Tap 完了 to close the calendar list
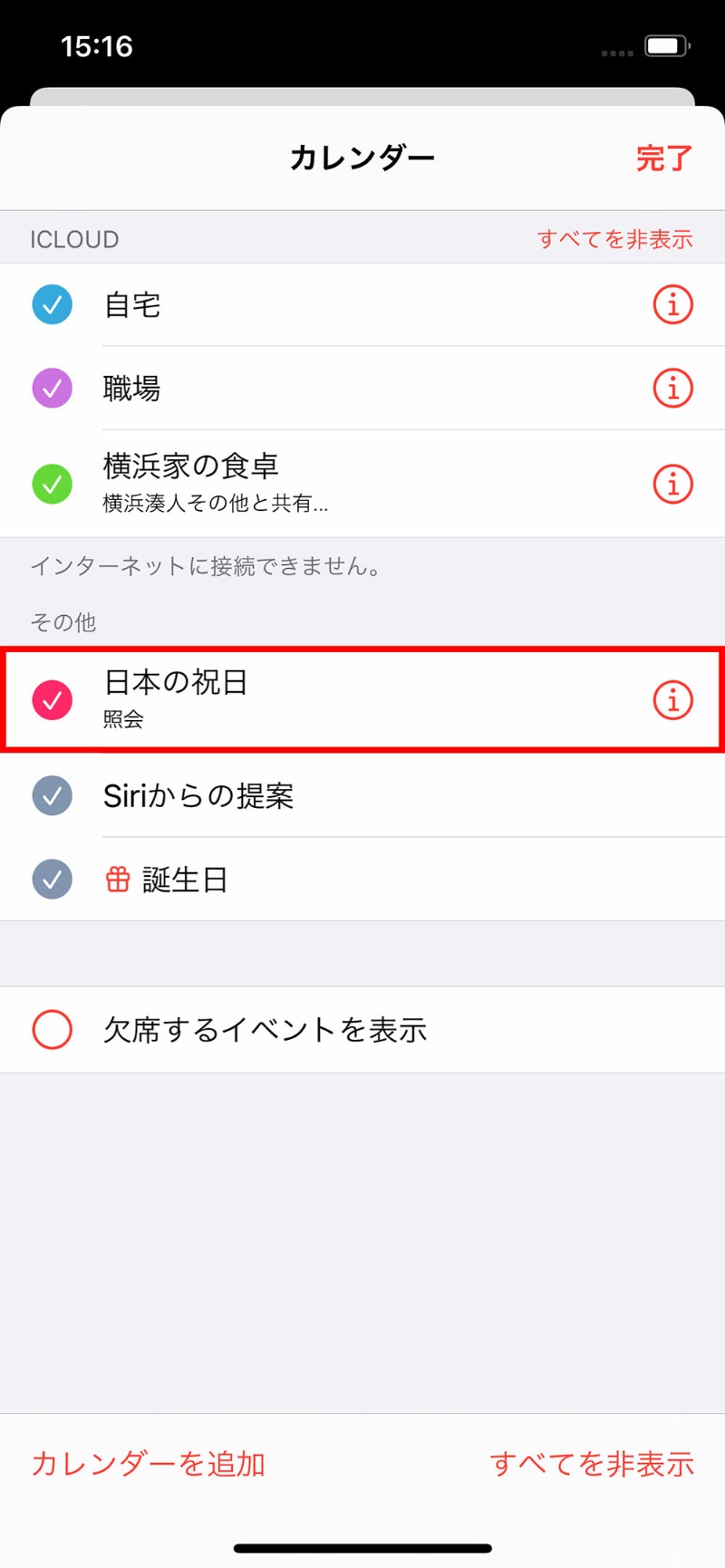 click(x=663, y=159)
